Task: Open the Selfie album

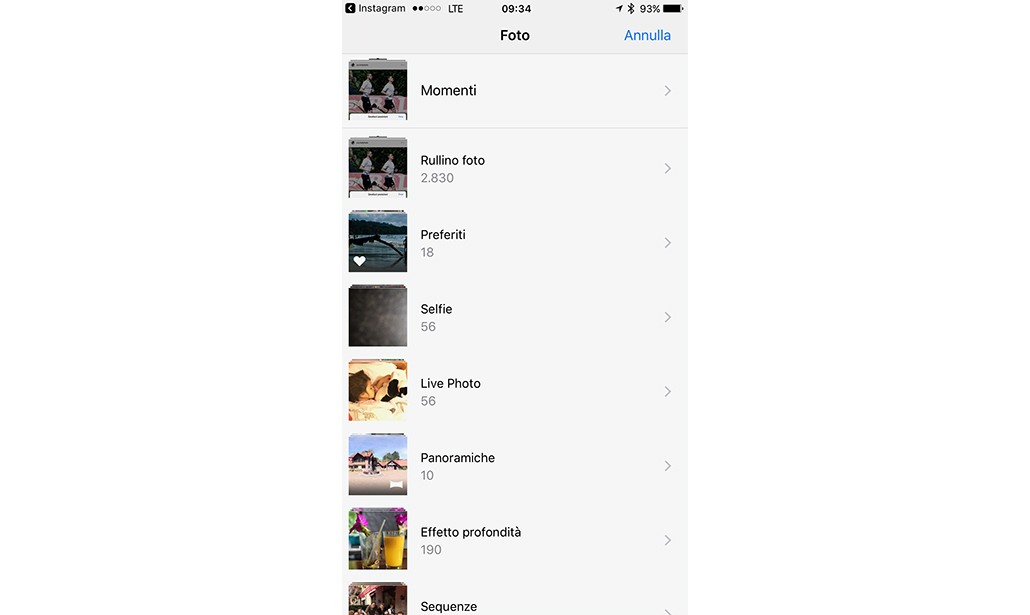Action: tap(514, 317)
